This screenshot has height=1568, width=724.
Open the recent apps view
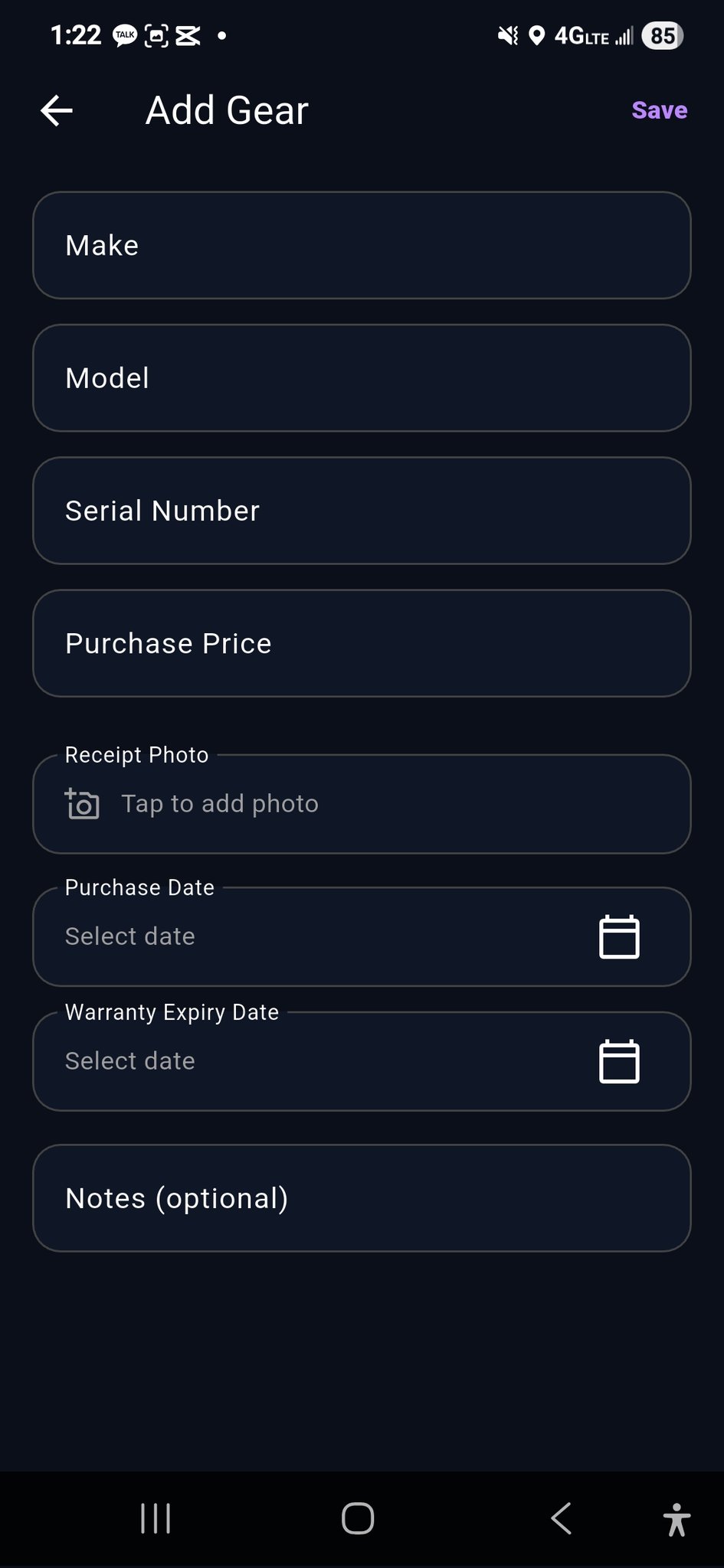click(156, 1518)
